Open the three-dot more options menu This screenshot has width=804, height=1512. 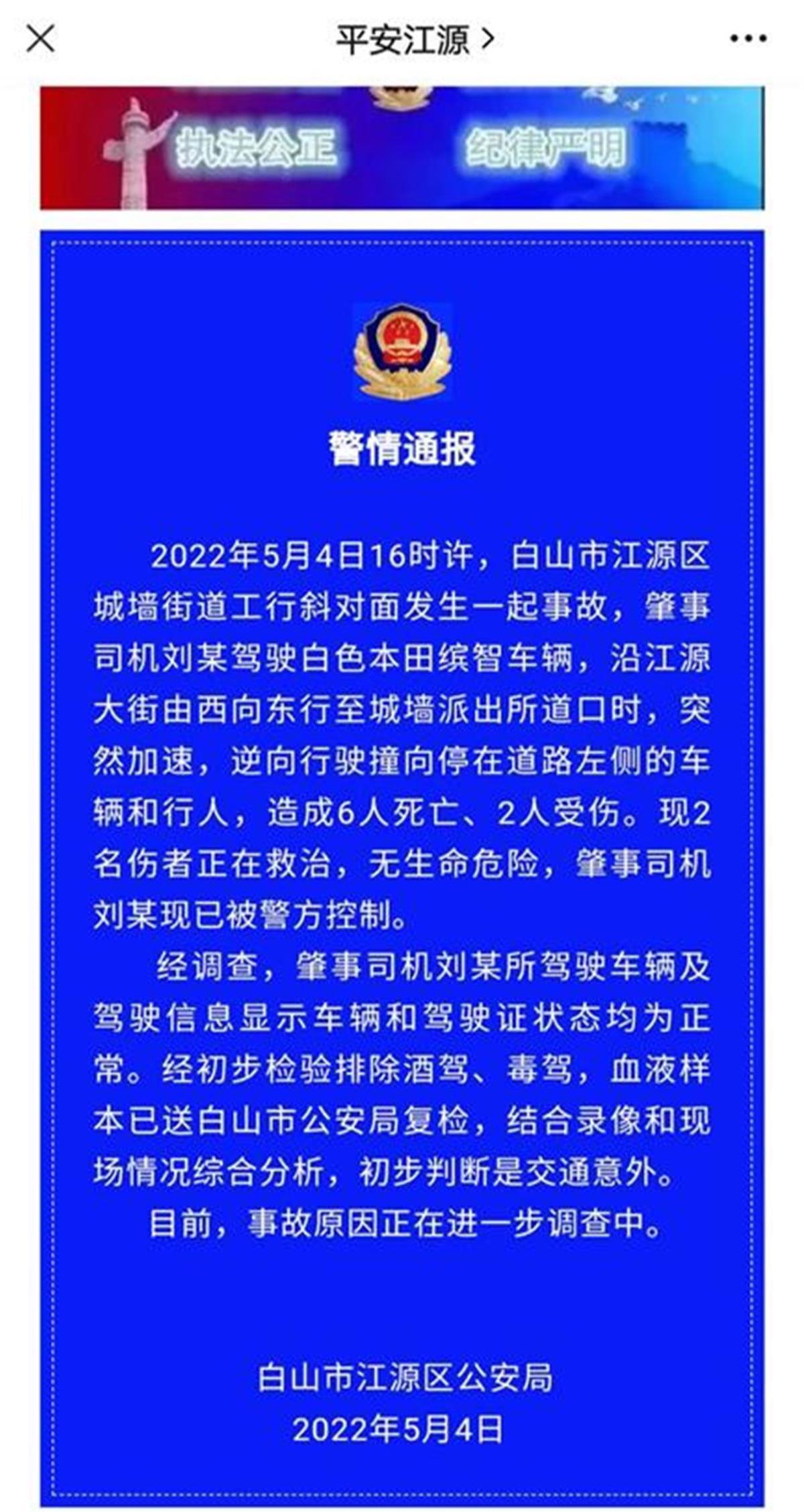748,39
